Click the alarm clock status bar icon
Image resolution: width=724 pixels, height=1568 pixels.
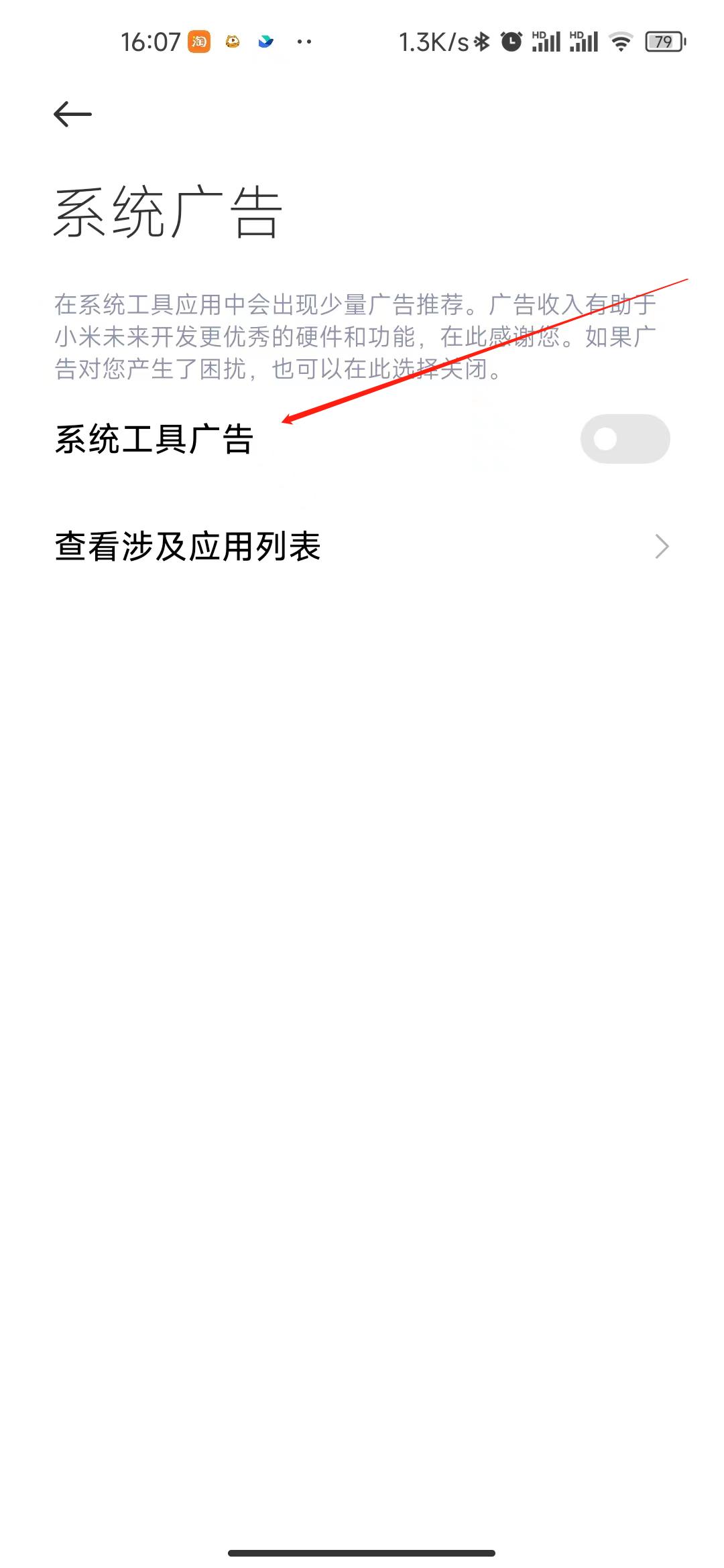509,42
